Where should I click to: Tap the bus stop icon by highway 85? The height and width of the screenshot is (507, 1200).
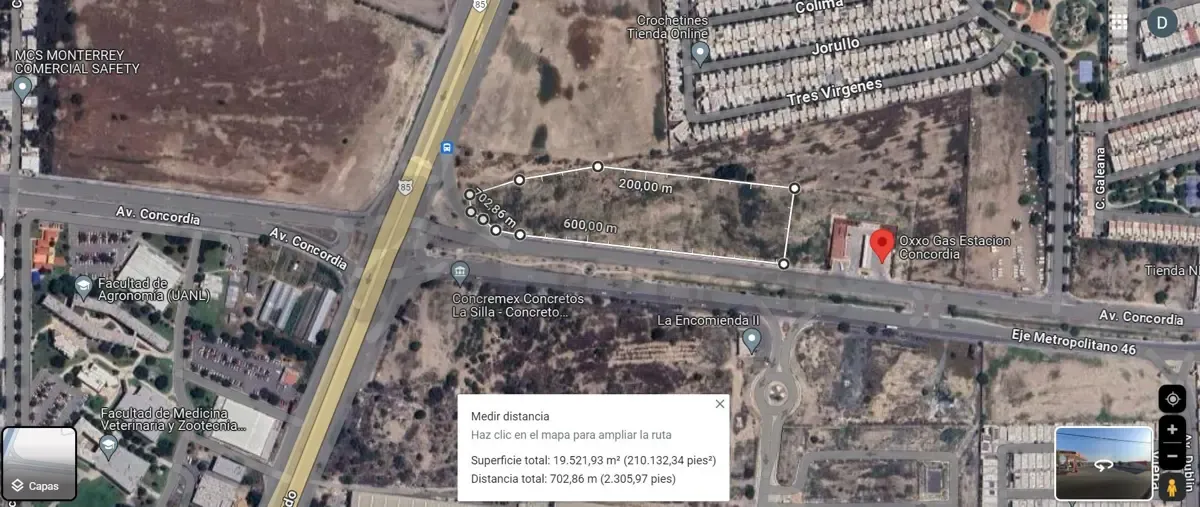(x=446, y=148)
